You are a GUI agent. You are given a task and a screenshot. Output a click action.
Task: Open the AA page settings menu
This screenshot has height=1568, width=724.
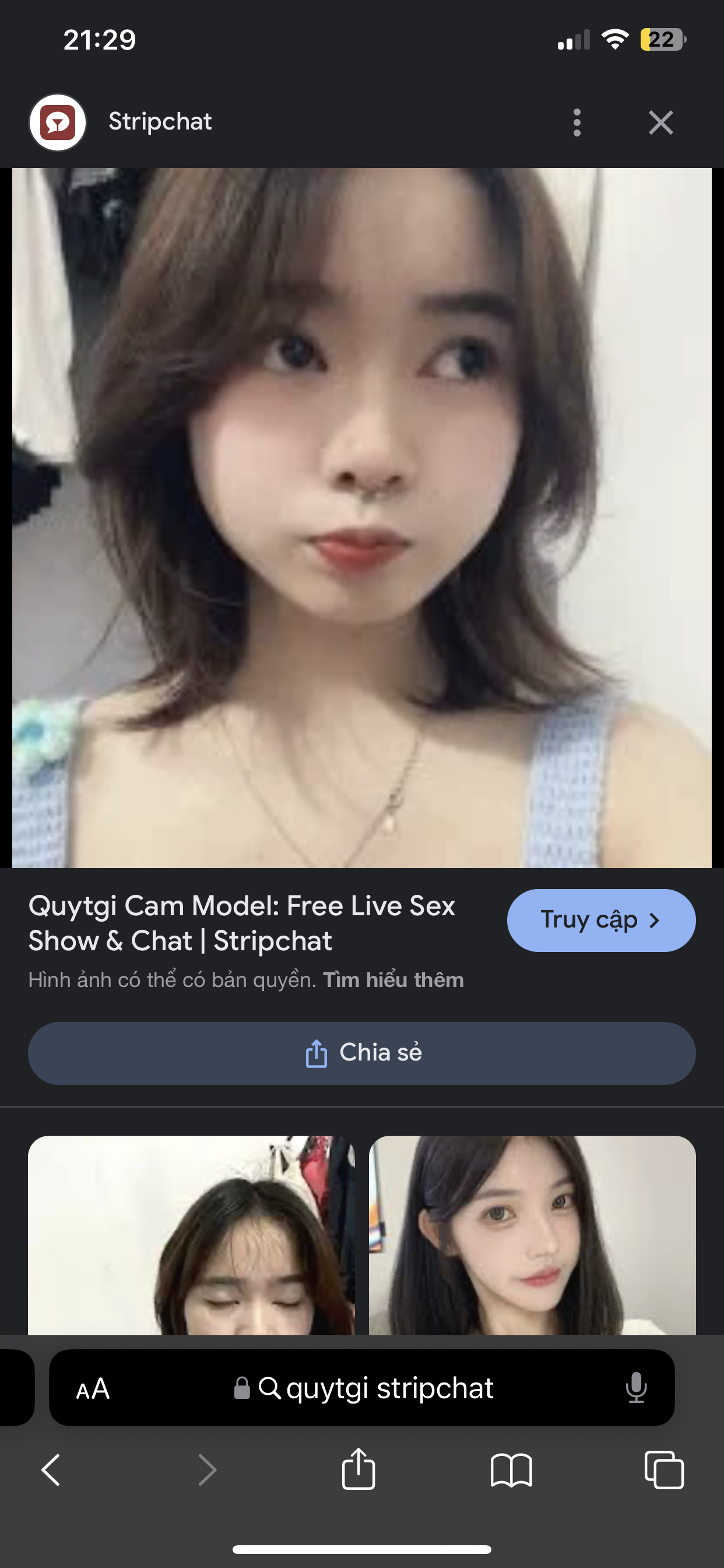[x=93, y=1389]
